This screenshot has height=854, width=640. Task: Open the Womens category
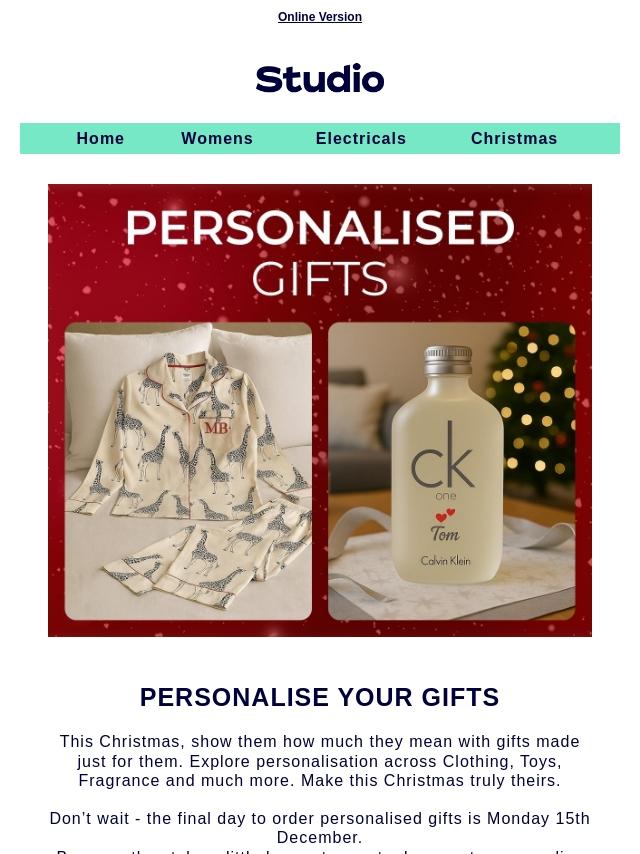click(217, 139)
